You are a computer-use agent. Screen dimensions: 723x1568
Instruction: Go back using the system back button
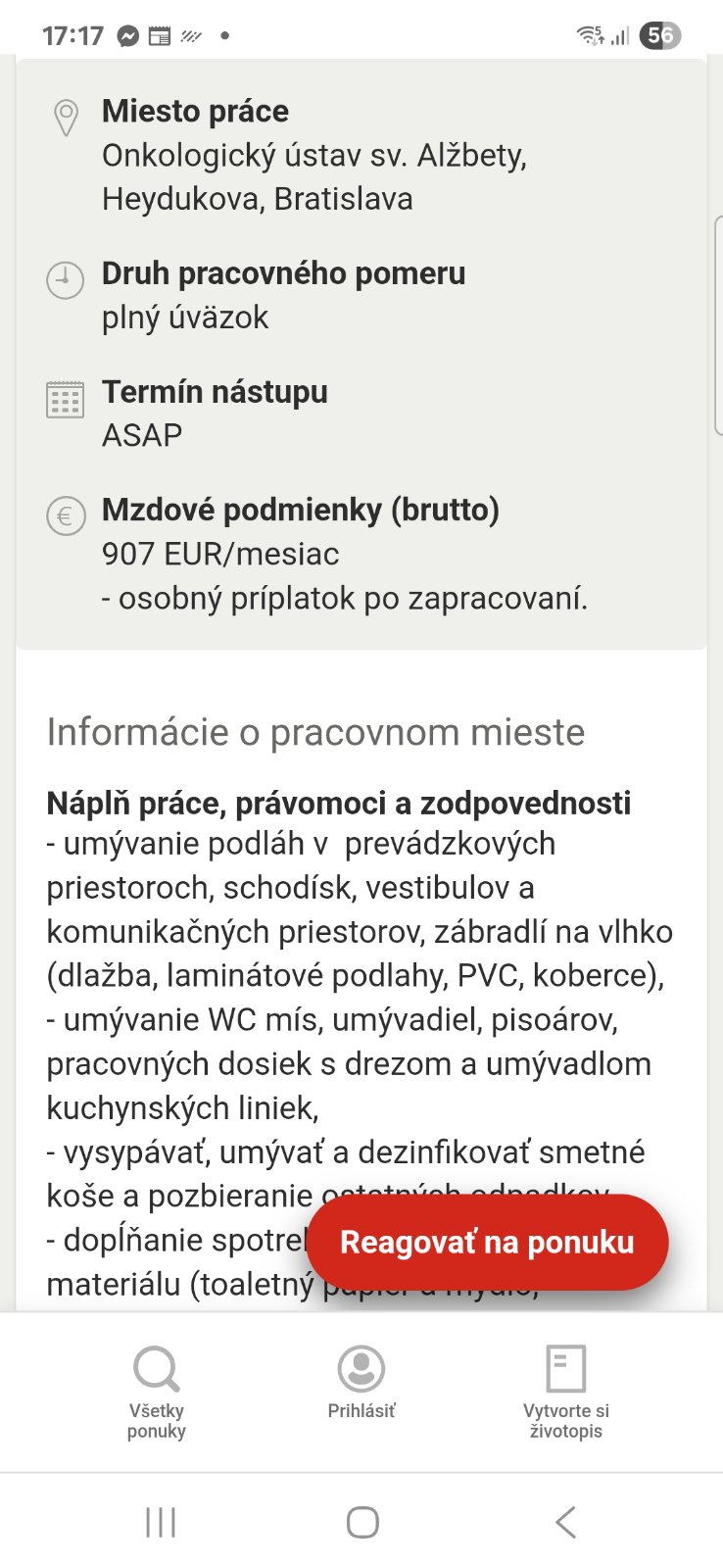pos(565,1522)
